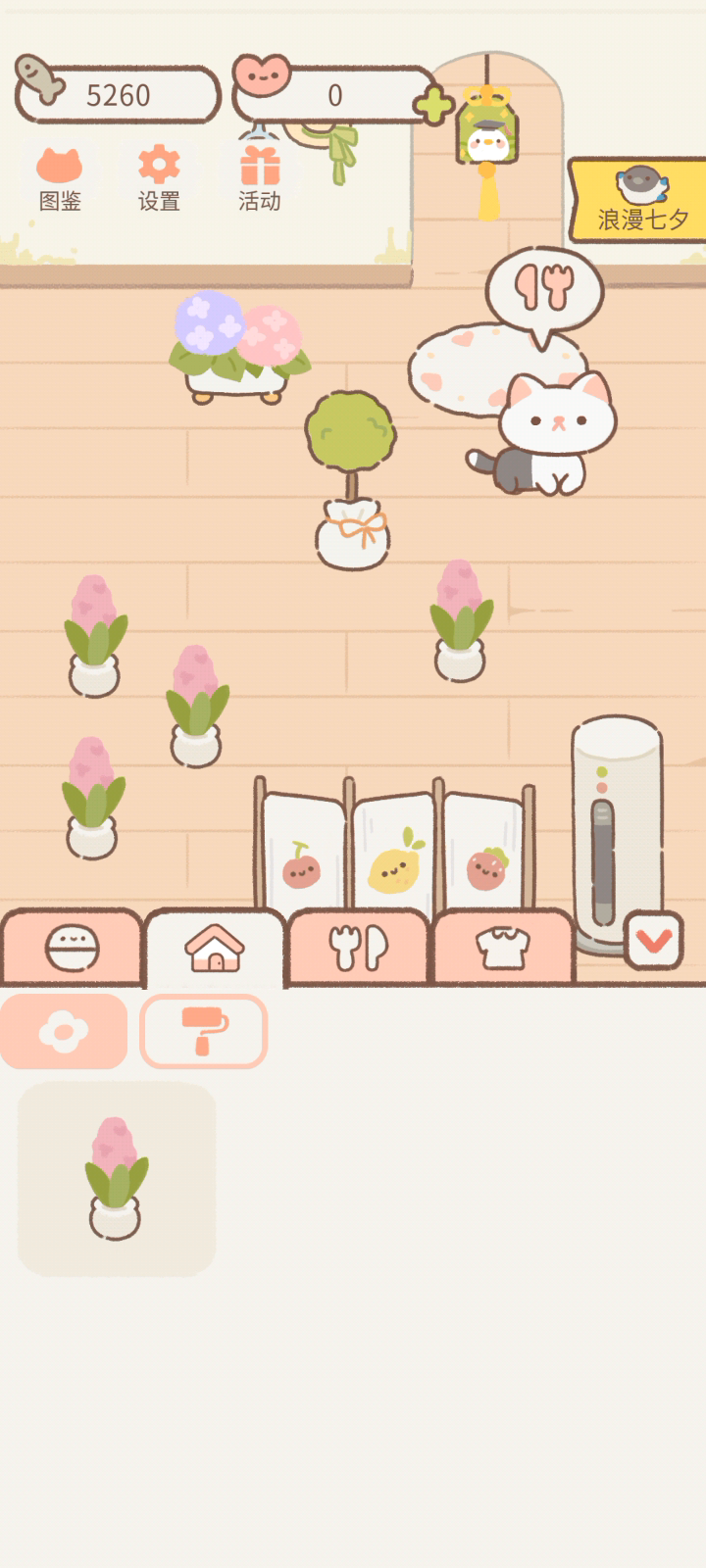Open the 活动 gift events

click(260, 178)
